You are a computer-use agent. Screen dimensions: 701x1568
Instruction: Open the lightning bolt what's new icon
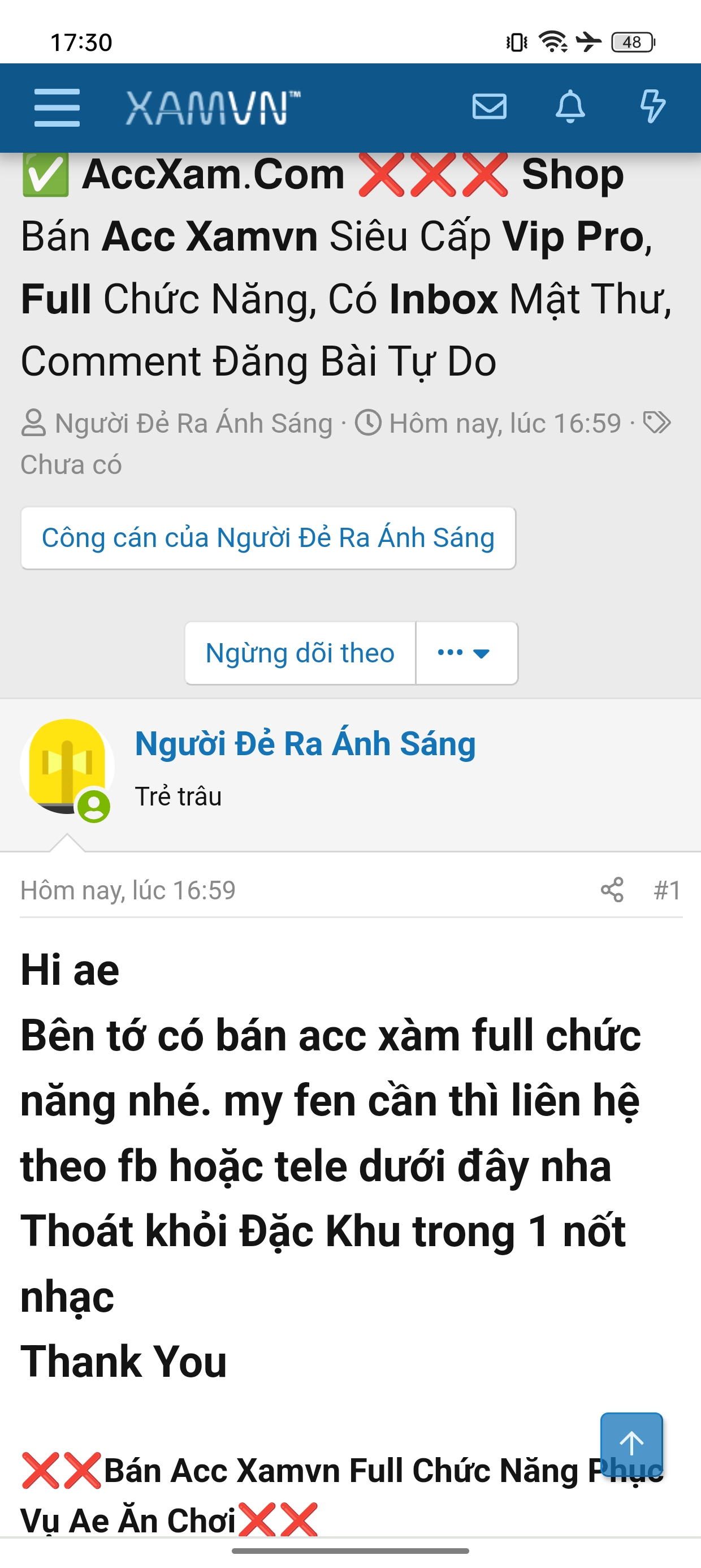[652, 107]
